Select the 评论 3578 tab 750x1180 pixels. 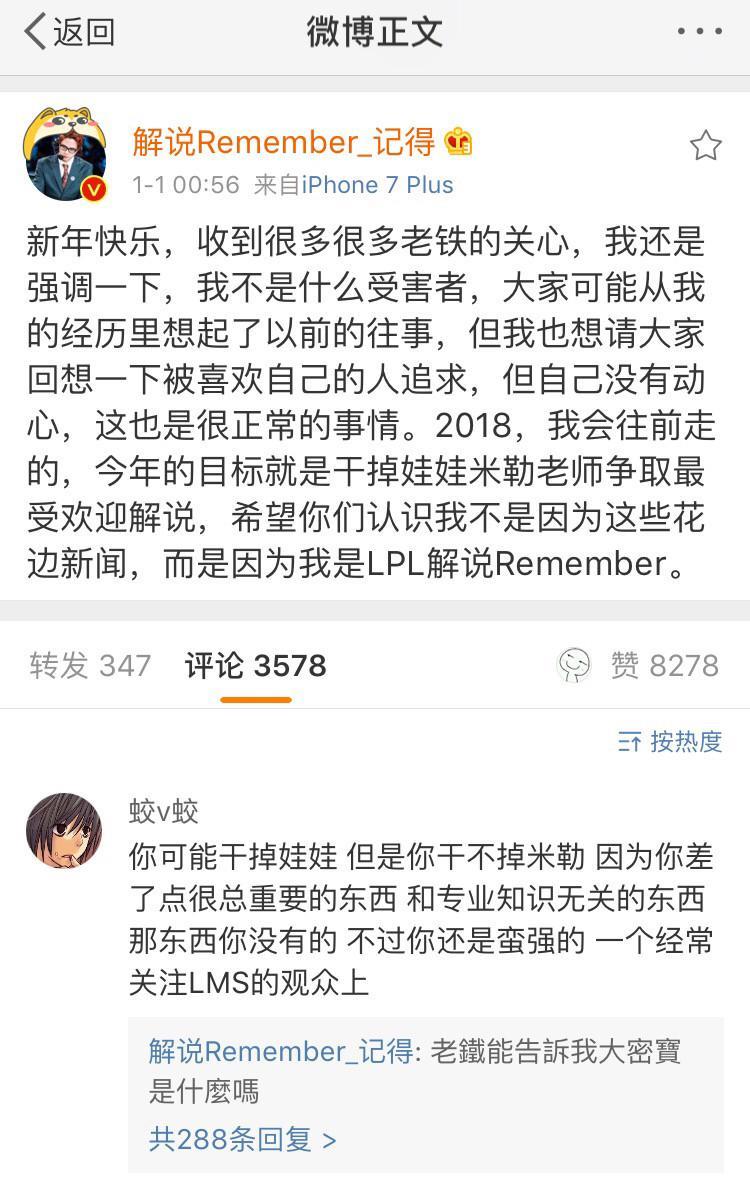(x=256, y=665)
